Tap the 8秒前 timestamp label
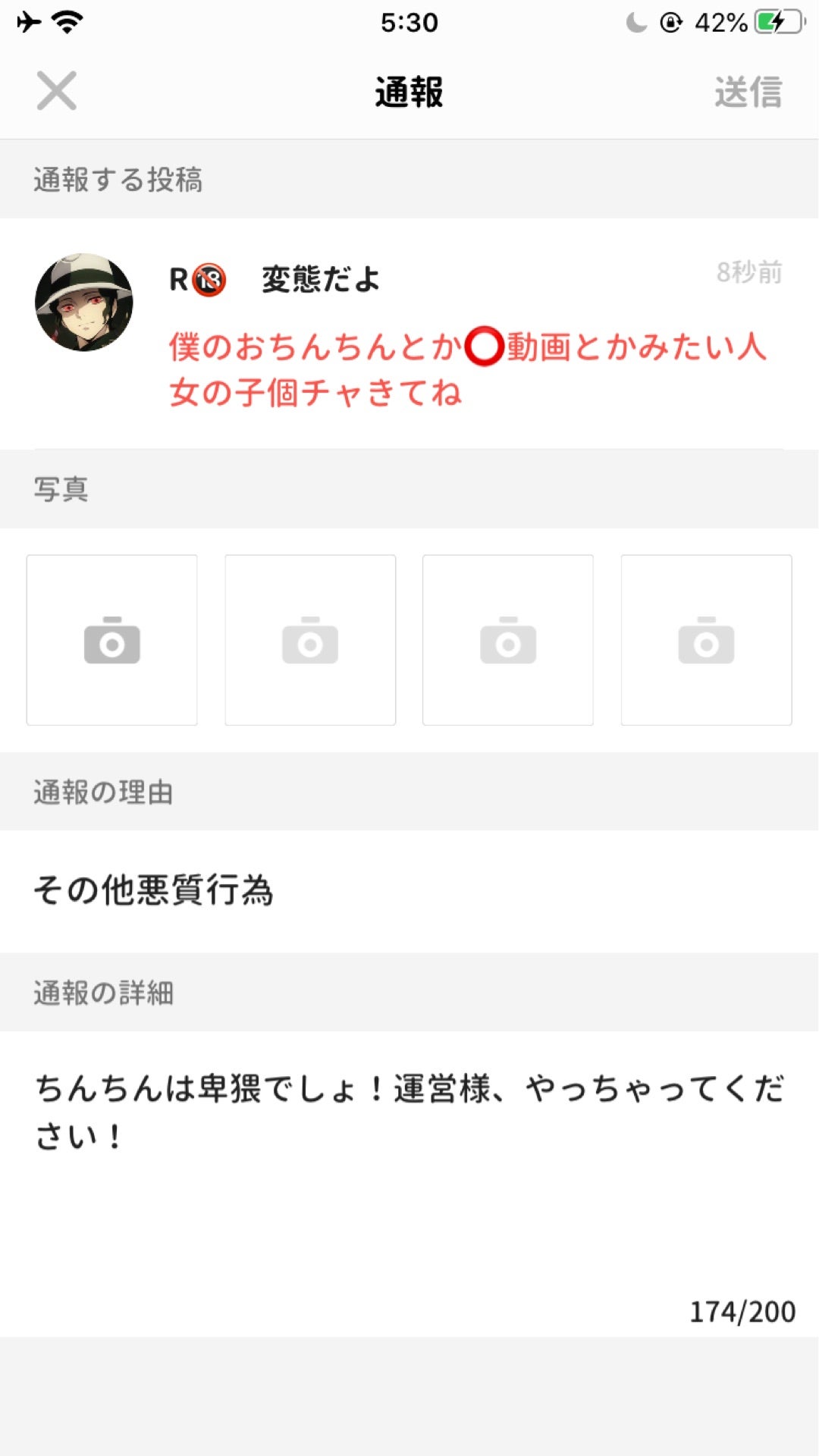Screen dimensions: 819x1456 (749, 273)
